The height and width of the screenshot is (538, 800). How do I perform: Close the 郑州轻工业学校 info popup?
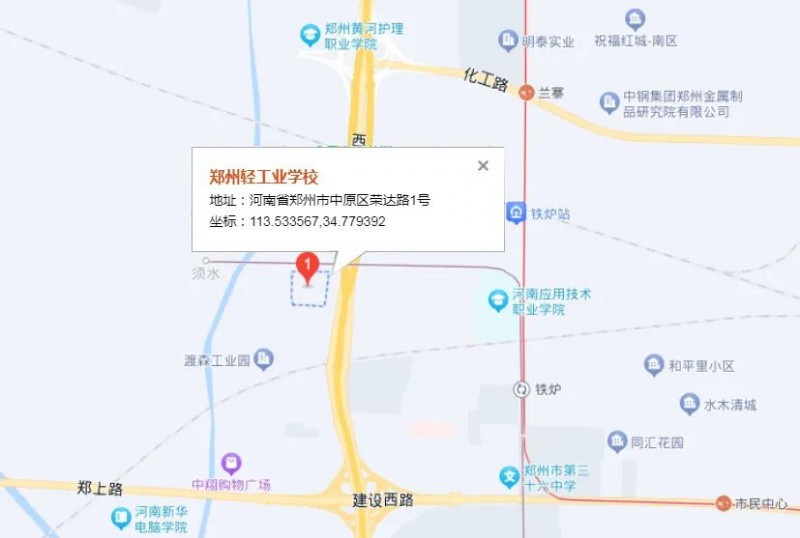[483, 166]
